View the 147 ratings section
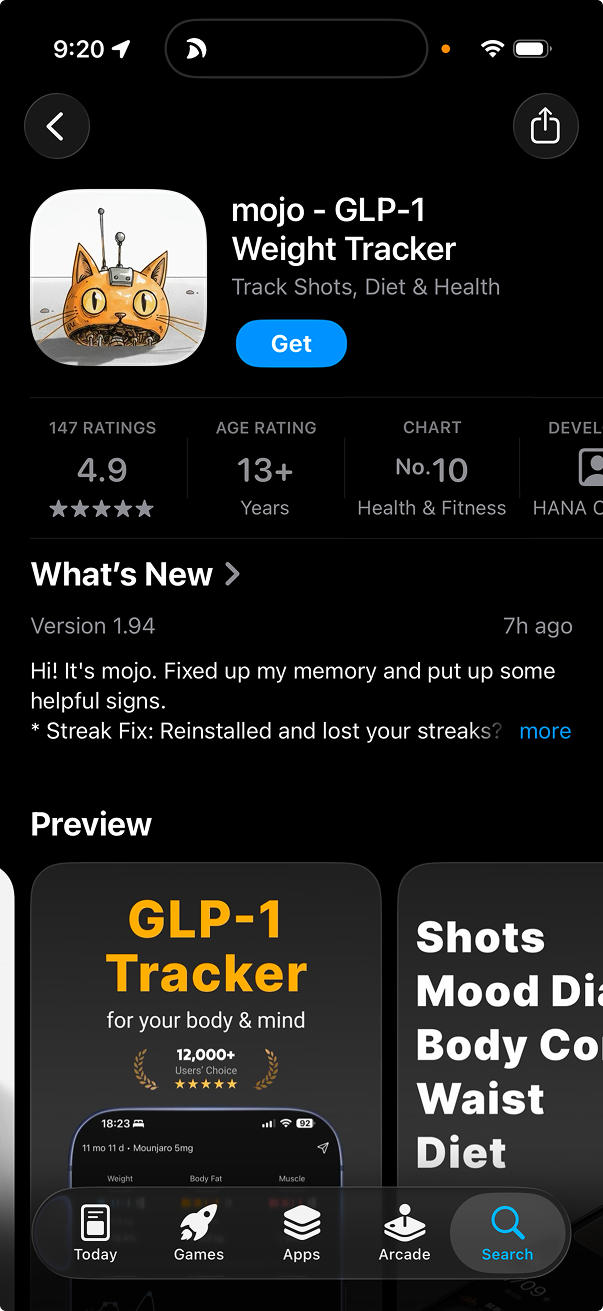Screen dimensions: 603x1311 point(102,468)
